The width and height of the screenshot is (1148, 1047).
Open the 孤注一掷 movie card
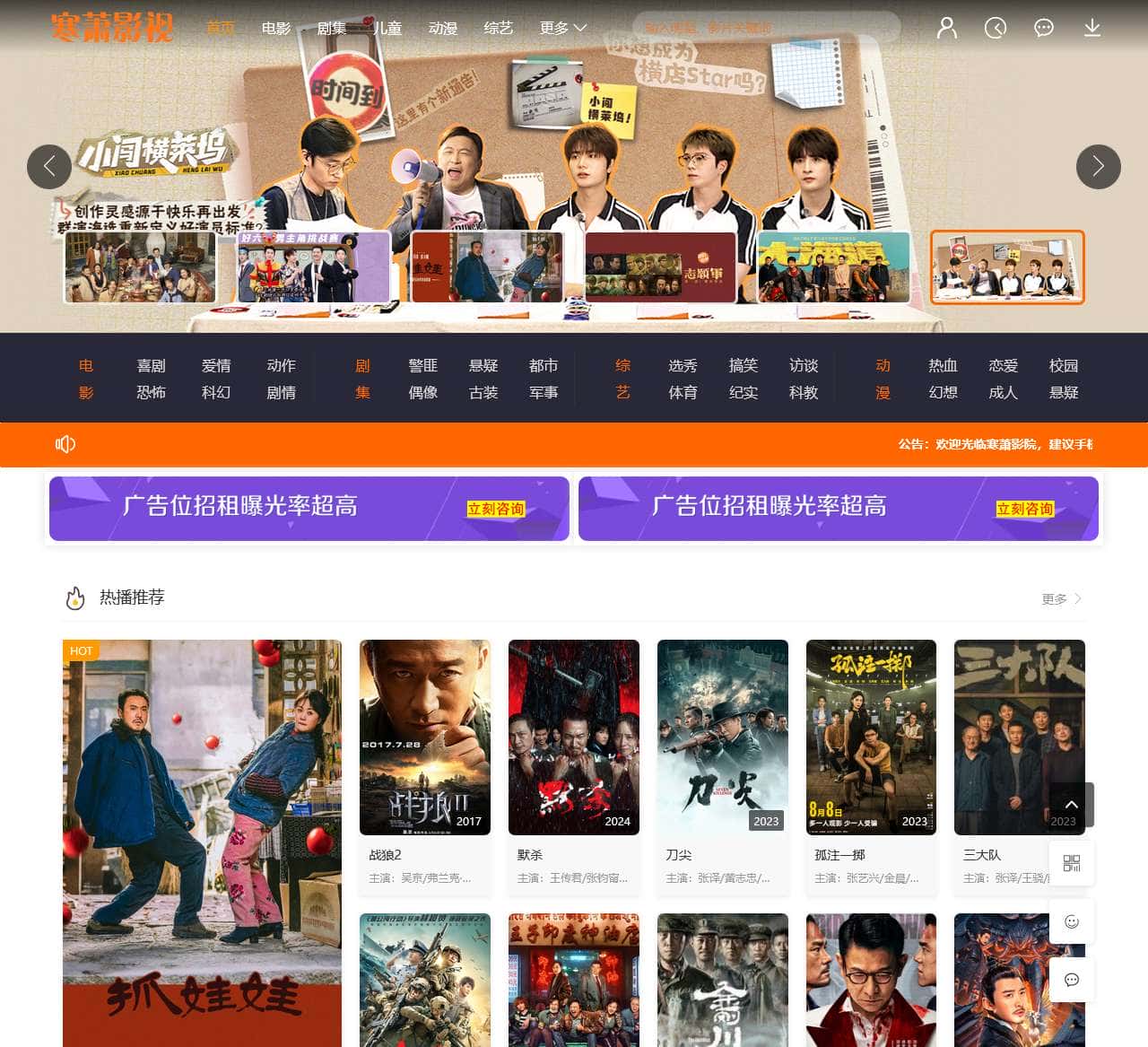pos(871,737)
